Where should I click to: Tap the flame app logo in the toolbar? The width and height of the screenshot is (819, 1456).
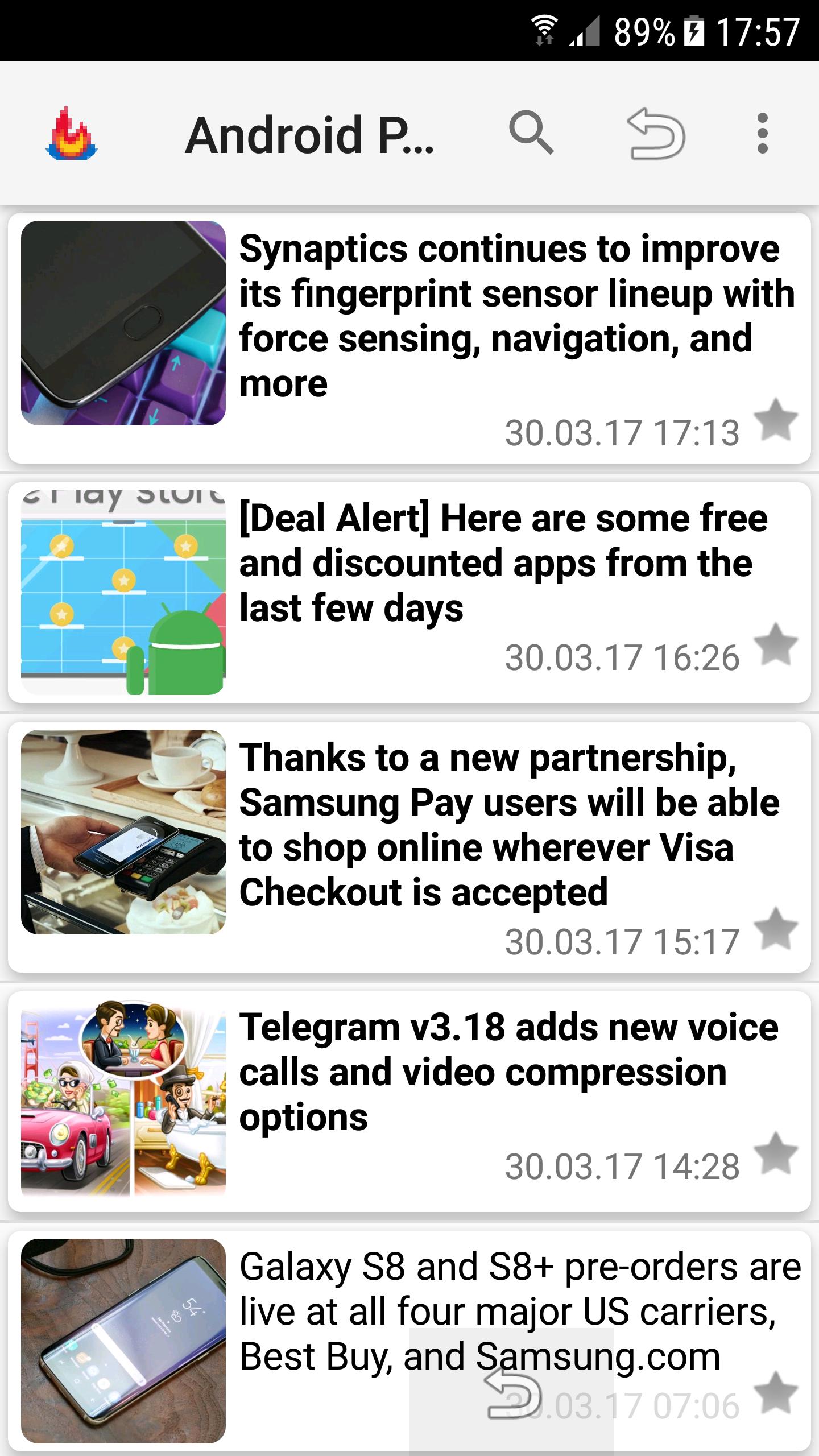[72, 134]
